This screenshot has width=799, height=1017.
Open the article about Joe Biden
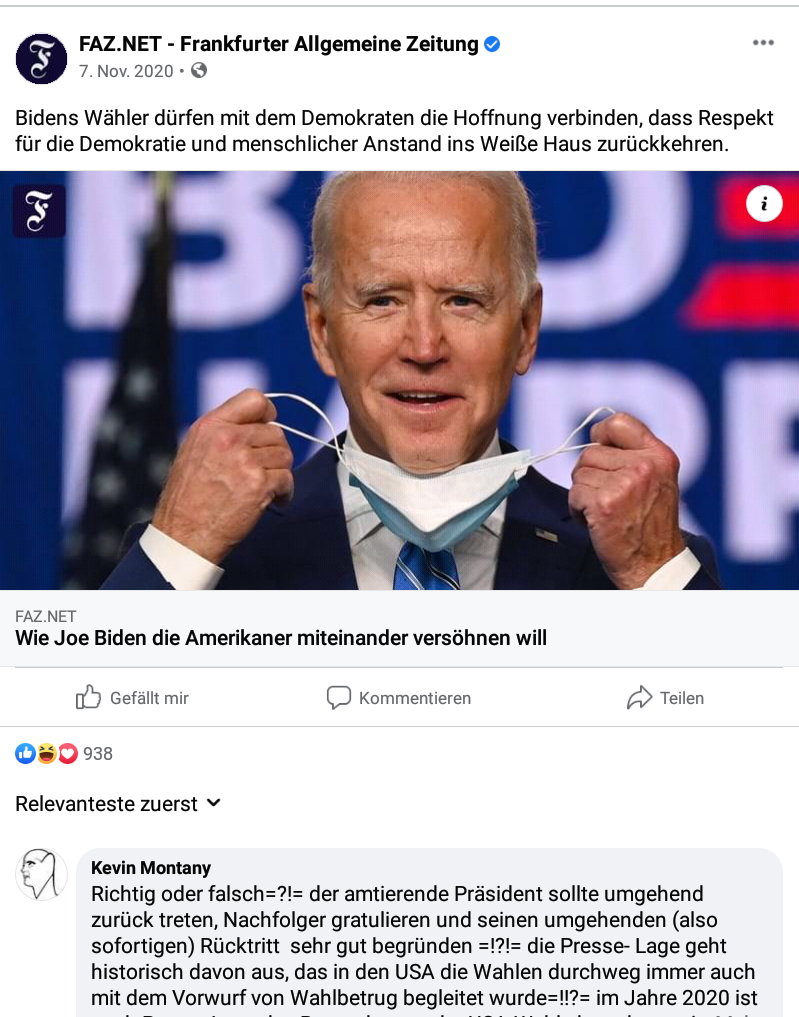(281, 637)
